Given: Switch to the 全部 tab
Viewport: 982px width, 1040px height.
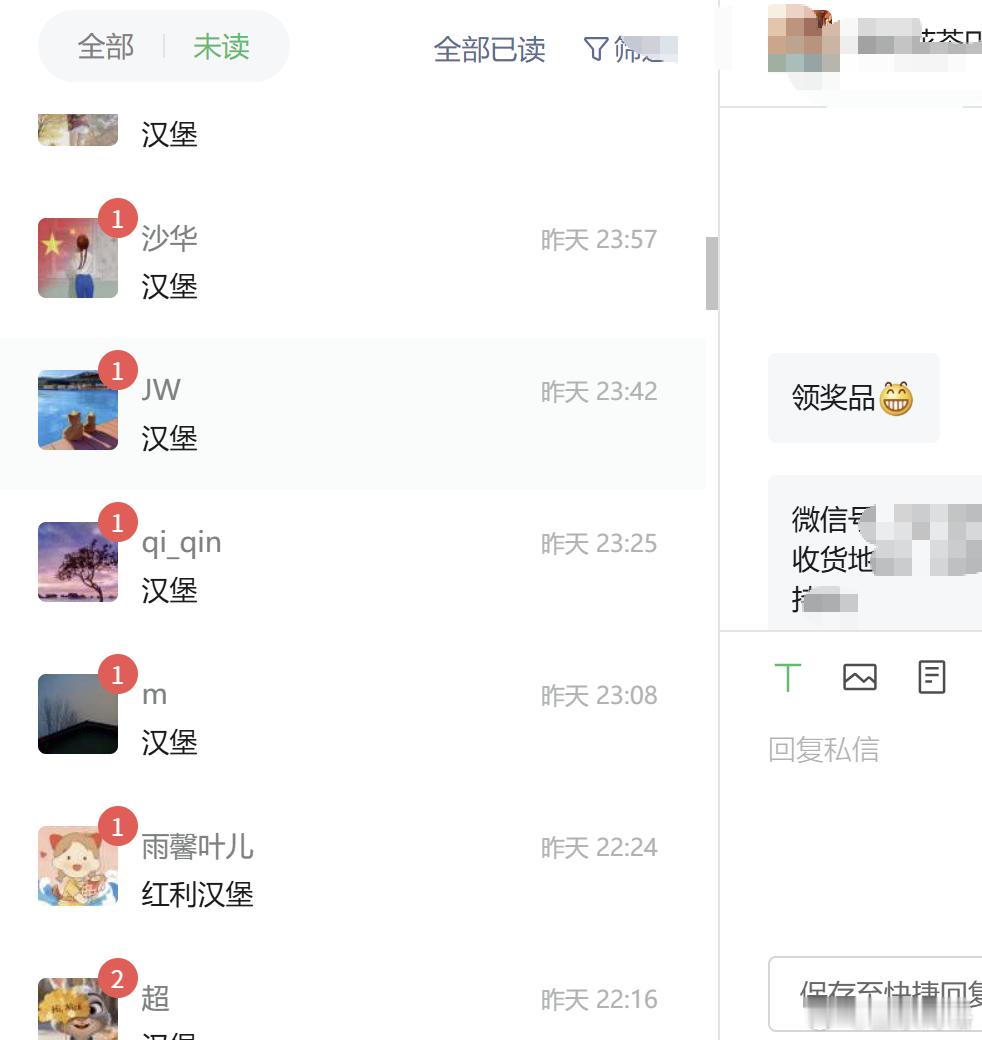Looking at the screenshot, I should point(104,47).
